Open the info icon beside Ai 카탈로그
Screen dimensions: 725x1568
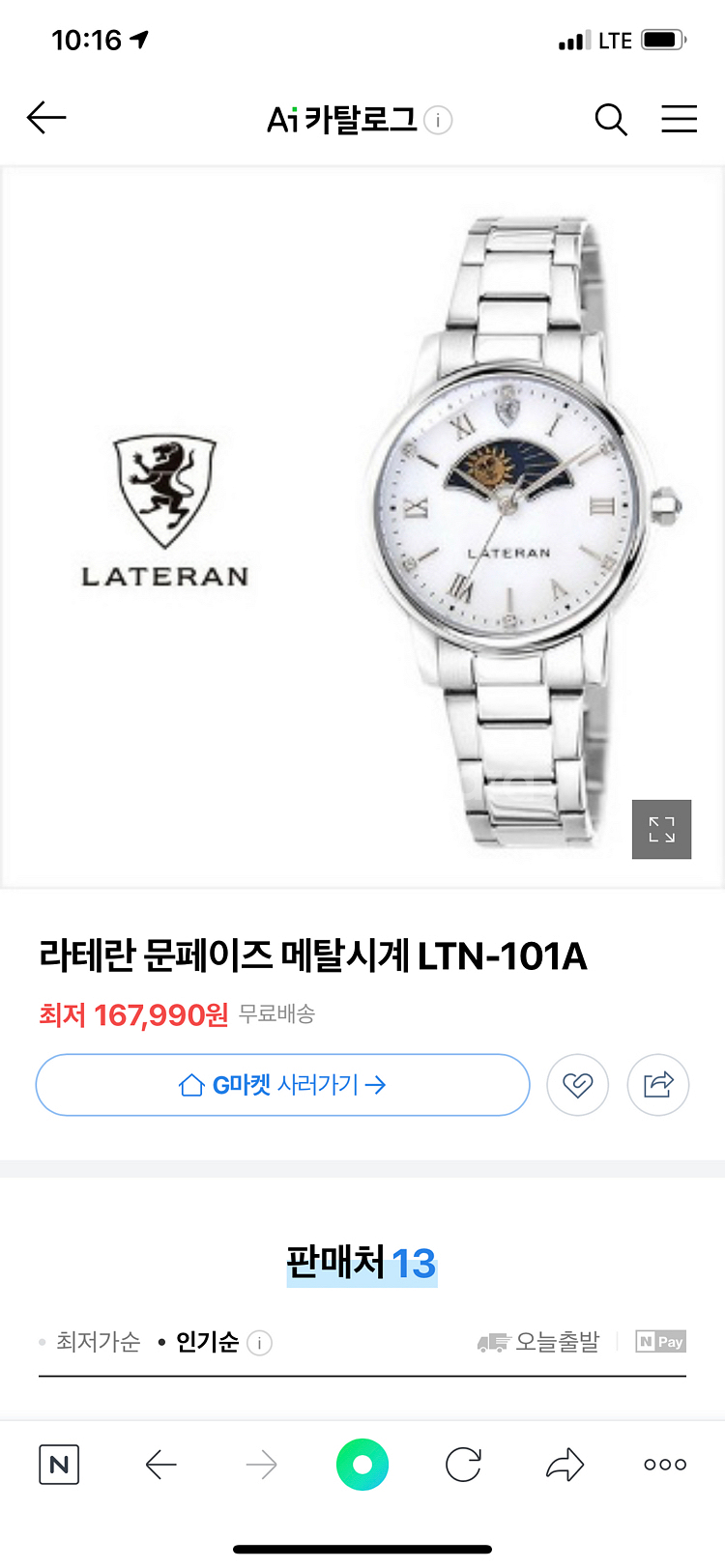point(438,121)
